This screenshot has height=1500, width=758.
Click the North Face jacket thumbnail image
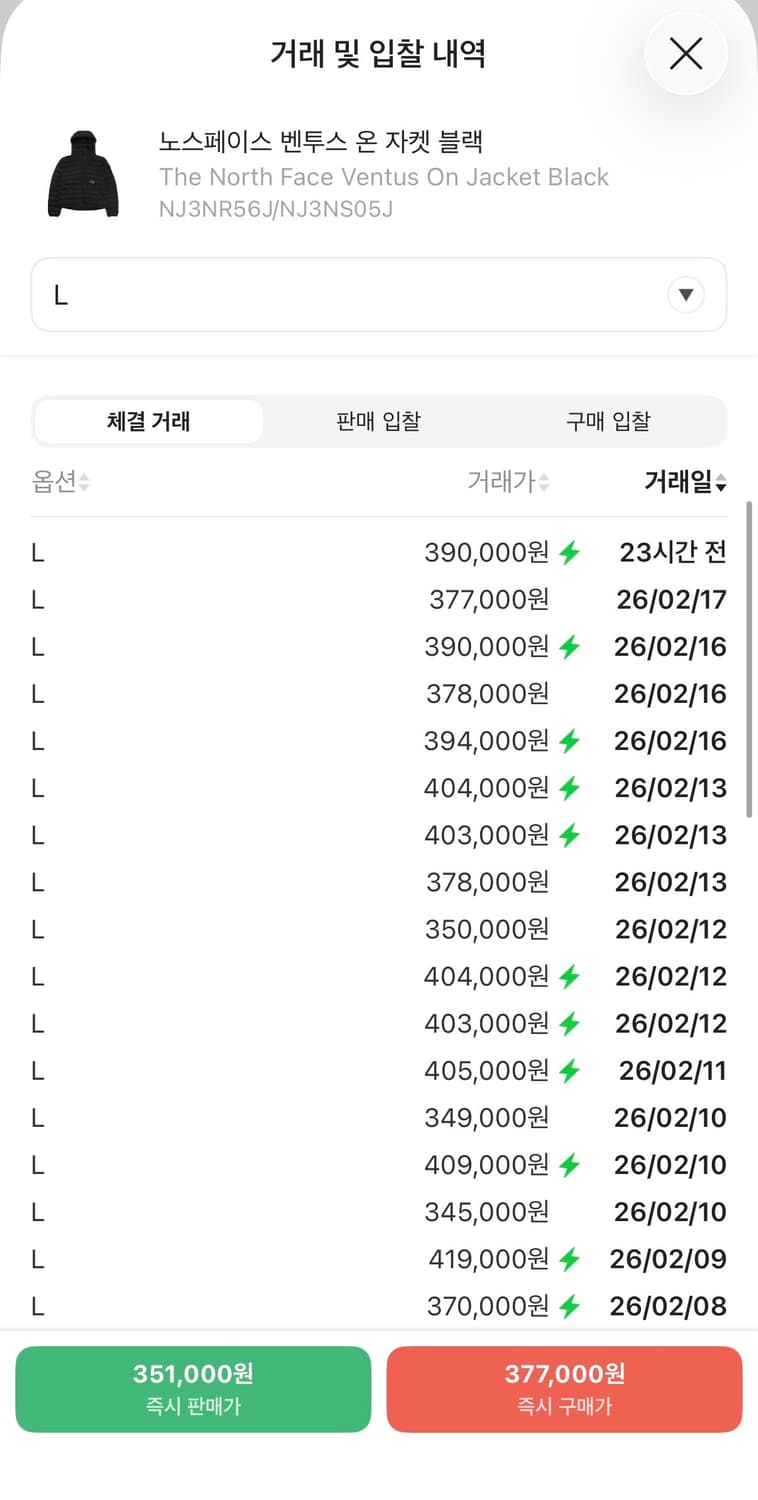pos(81,171)
